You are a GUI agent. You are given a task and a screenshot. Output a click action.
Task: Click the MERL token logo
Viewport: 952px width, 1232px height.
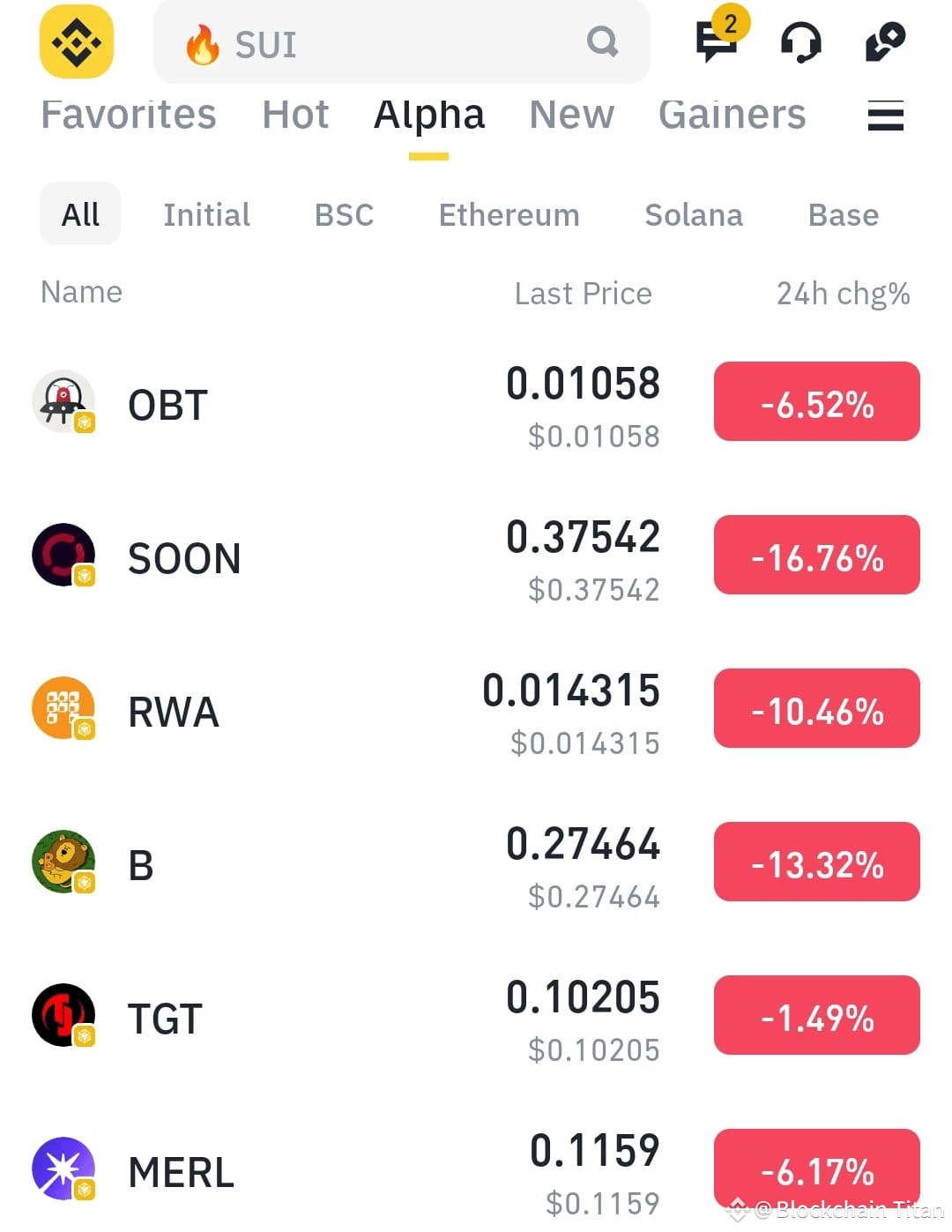(63, 1169)
